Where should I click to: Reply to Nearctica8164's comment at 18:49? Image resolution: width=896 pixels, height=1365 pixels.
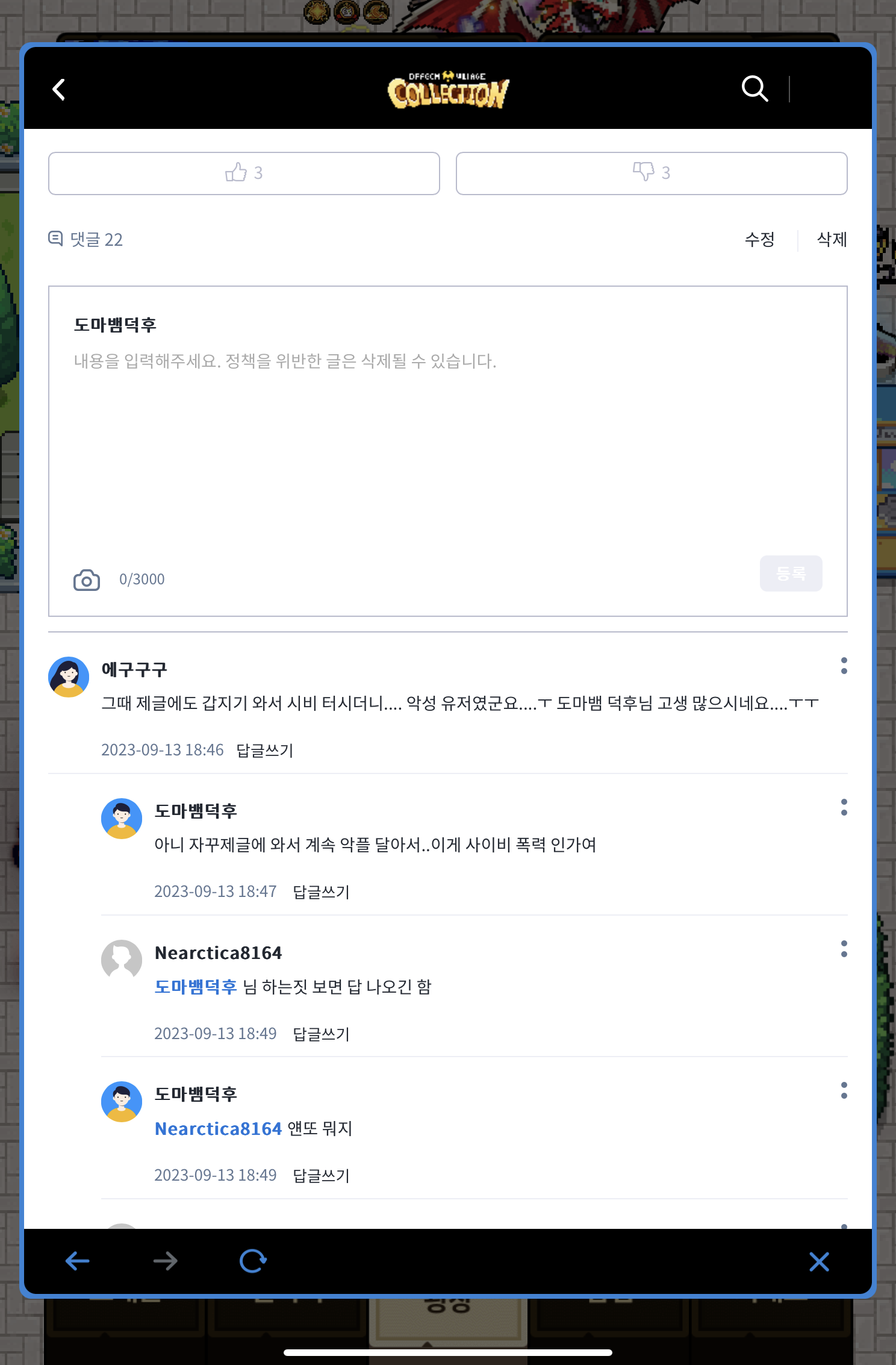[x=321, y=1034]
